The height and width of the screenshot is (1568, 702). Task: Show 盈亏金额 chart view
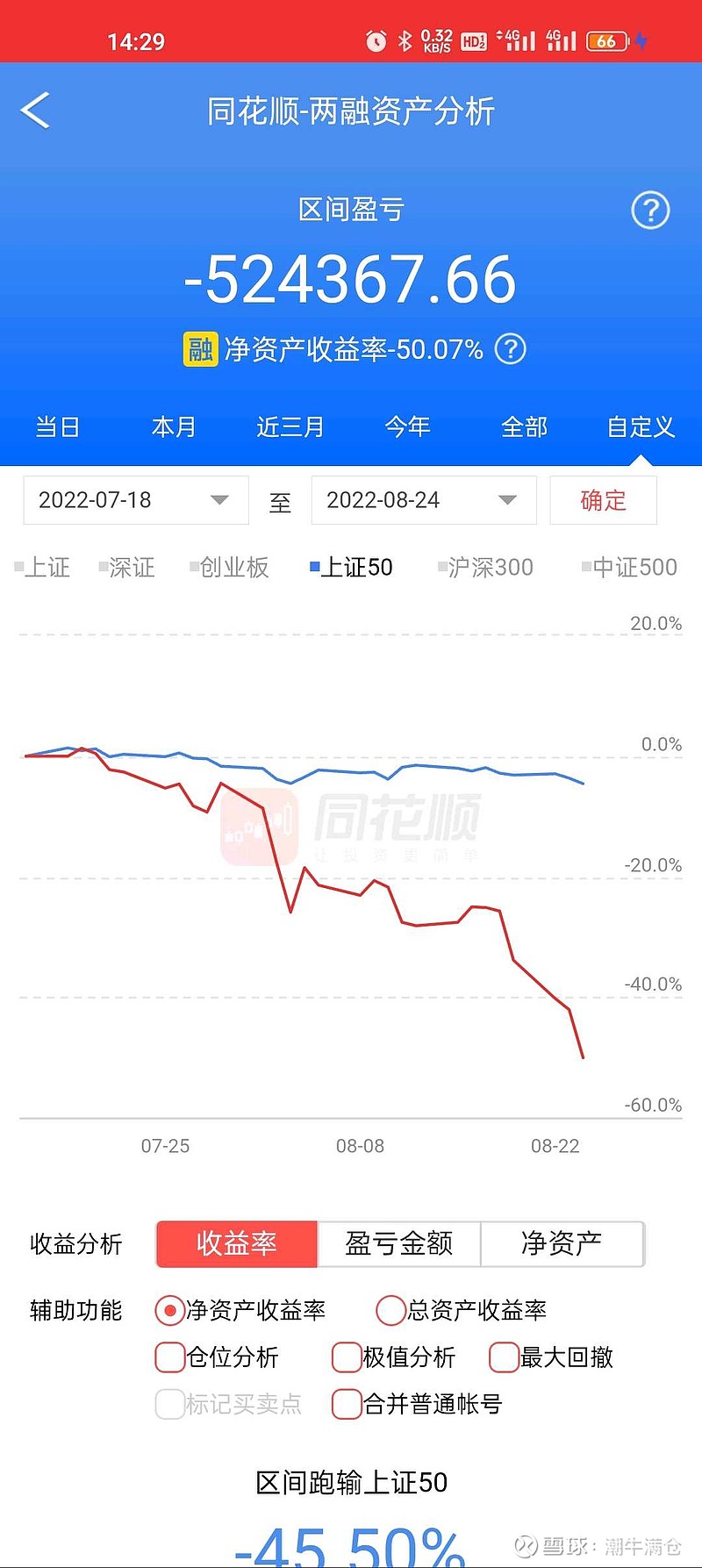coord(399,1243)
